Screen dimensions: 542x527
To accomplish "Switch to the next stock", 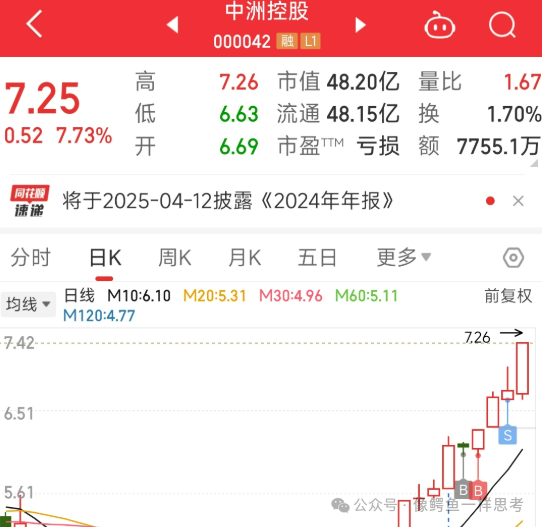I will coord(360,25).
